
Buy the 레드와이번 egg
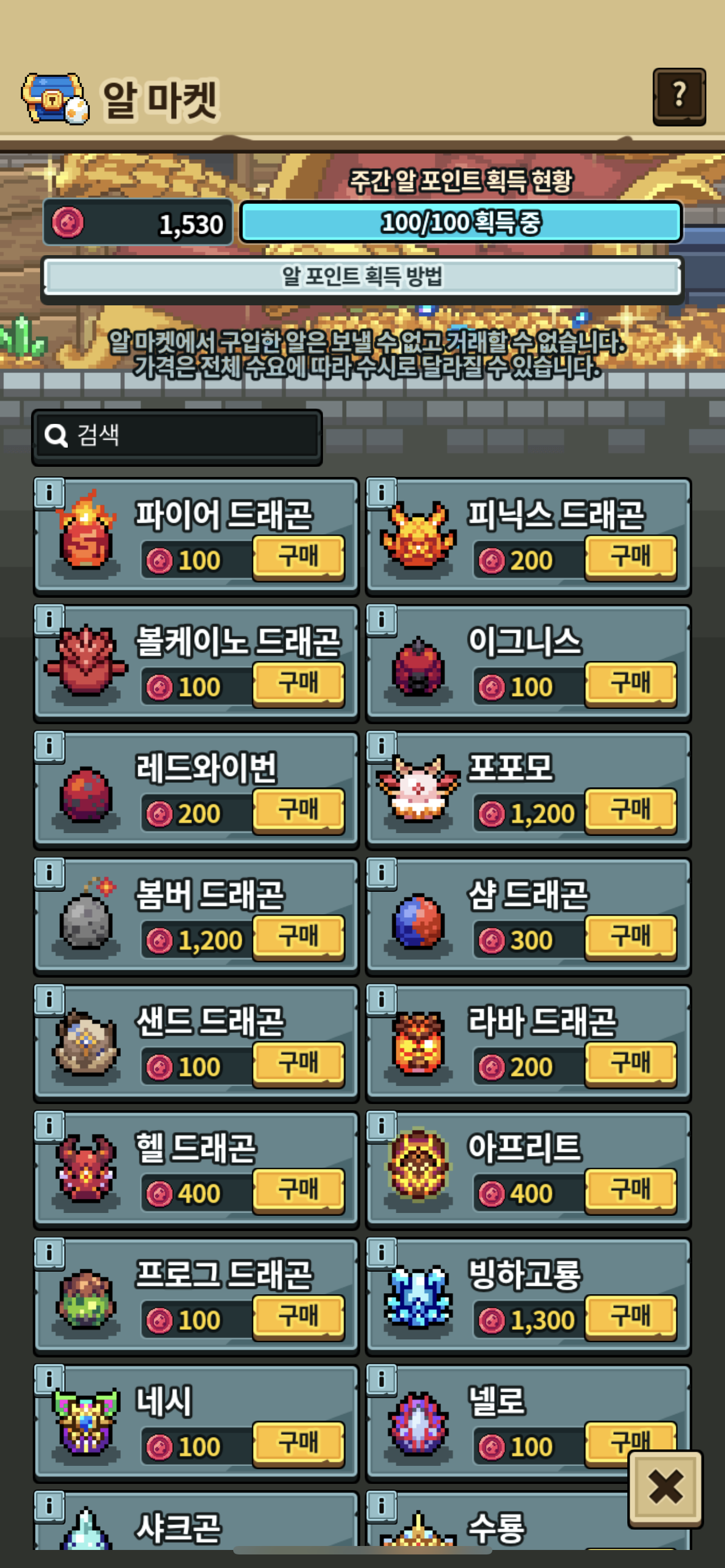[298, 810]
